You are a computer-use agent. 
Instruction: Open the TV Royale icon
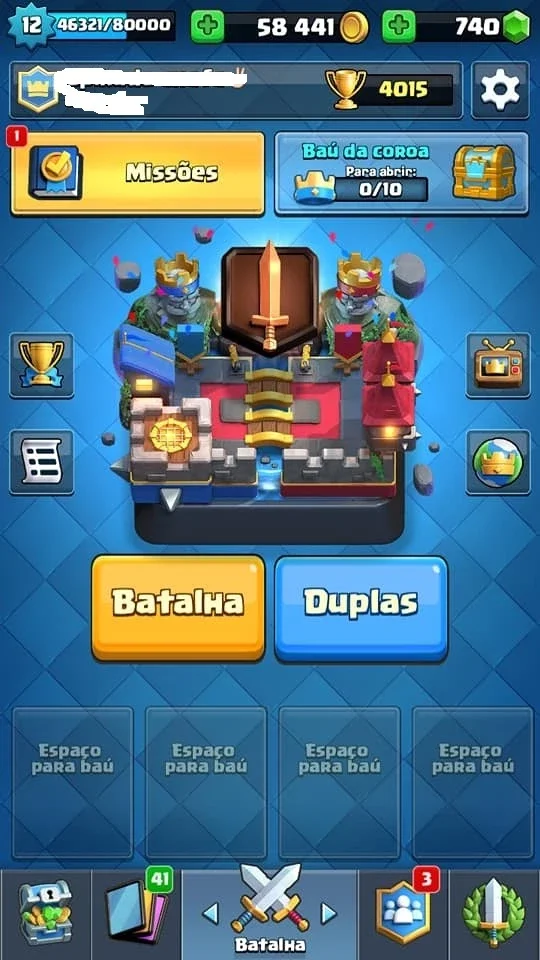[x=498, y=365]
